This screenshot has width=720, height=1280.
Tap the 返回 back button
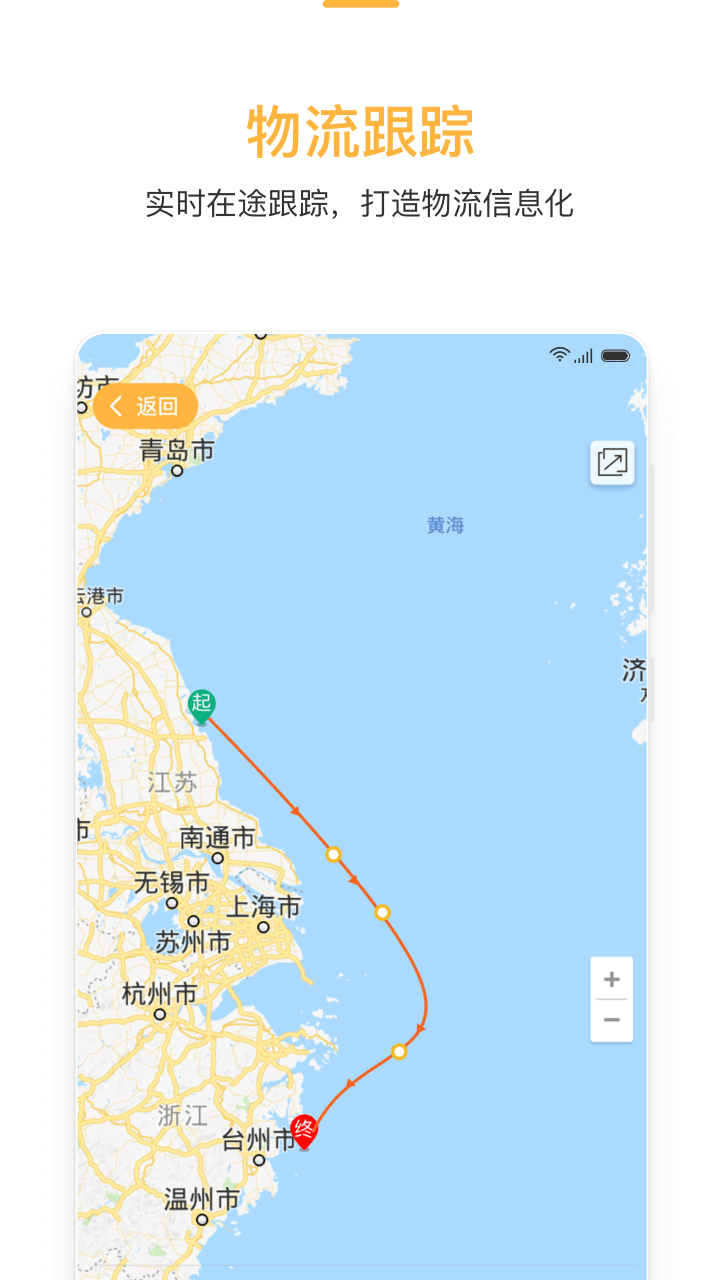(144, 406)
